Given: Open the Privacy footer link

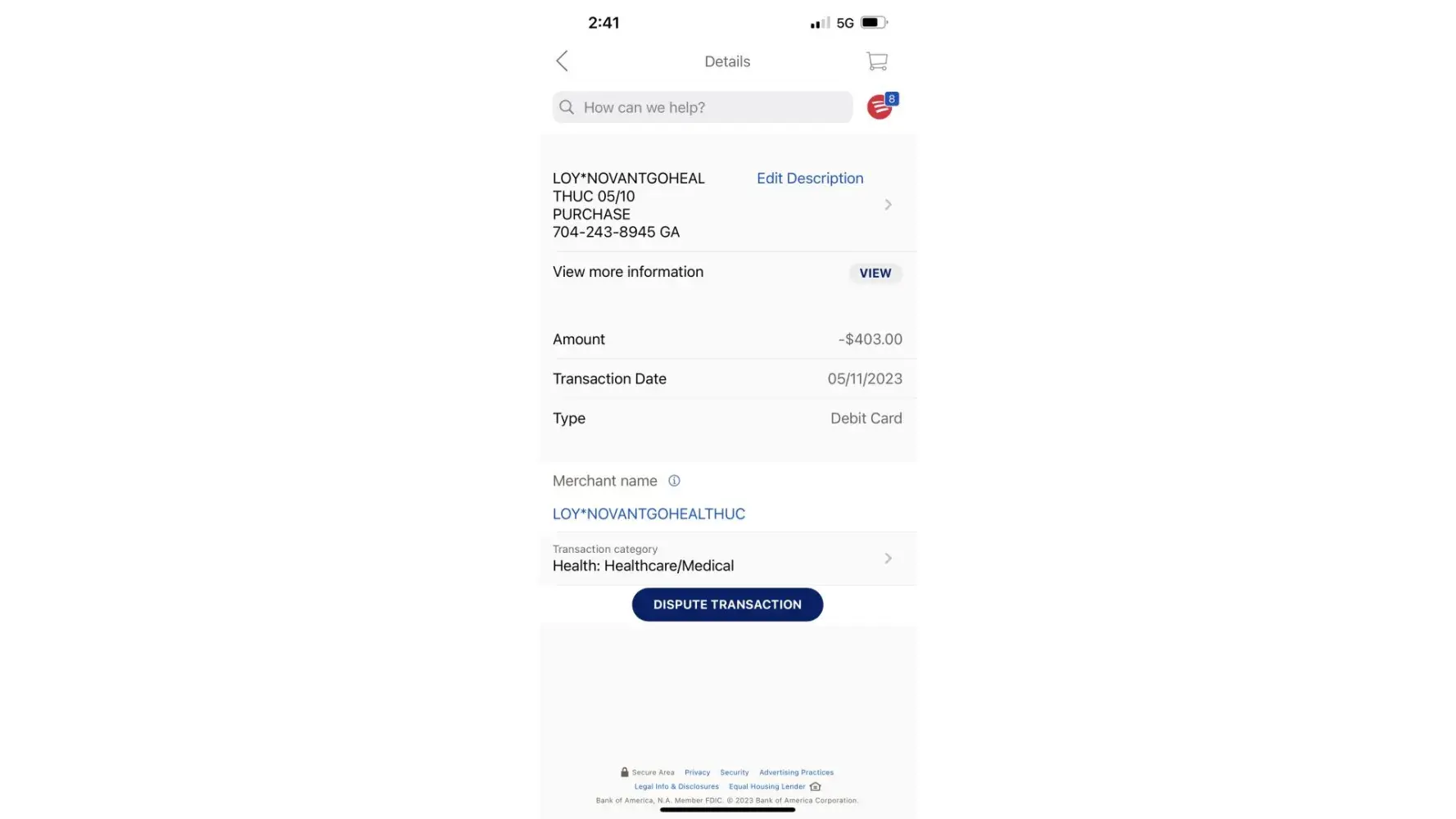Looking at the screenshot, I should click(x=697, y=772).
